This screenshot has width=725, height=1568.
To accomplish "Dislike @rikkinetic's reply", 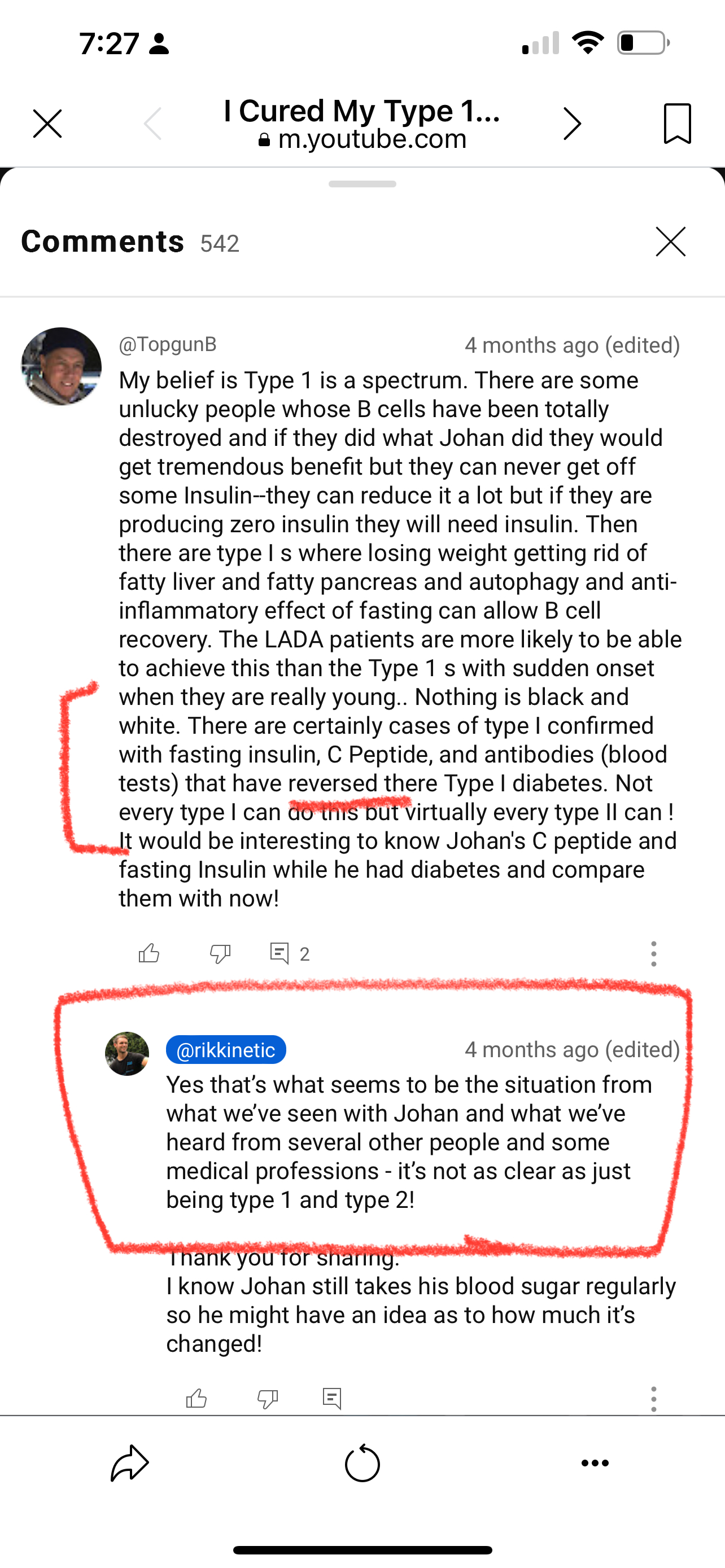I will [267, 1398].
